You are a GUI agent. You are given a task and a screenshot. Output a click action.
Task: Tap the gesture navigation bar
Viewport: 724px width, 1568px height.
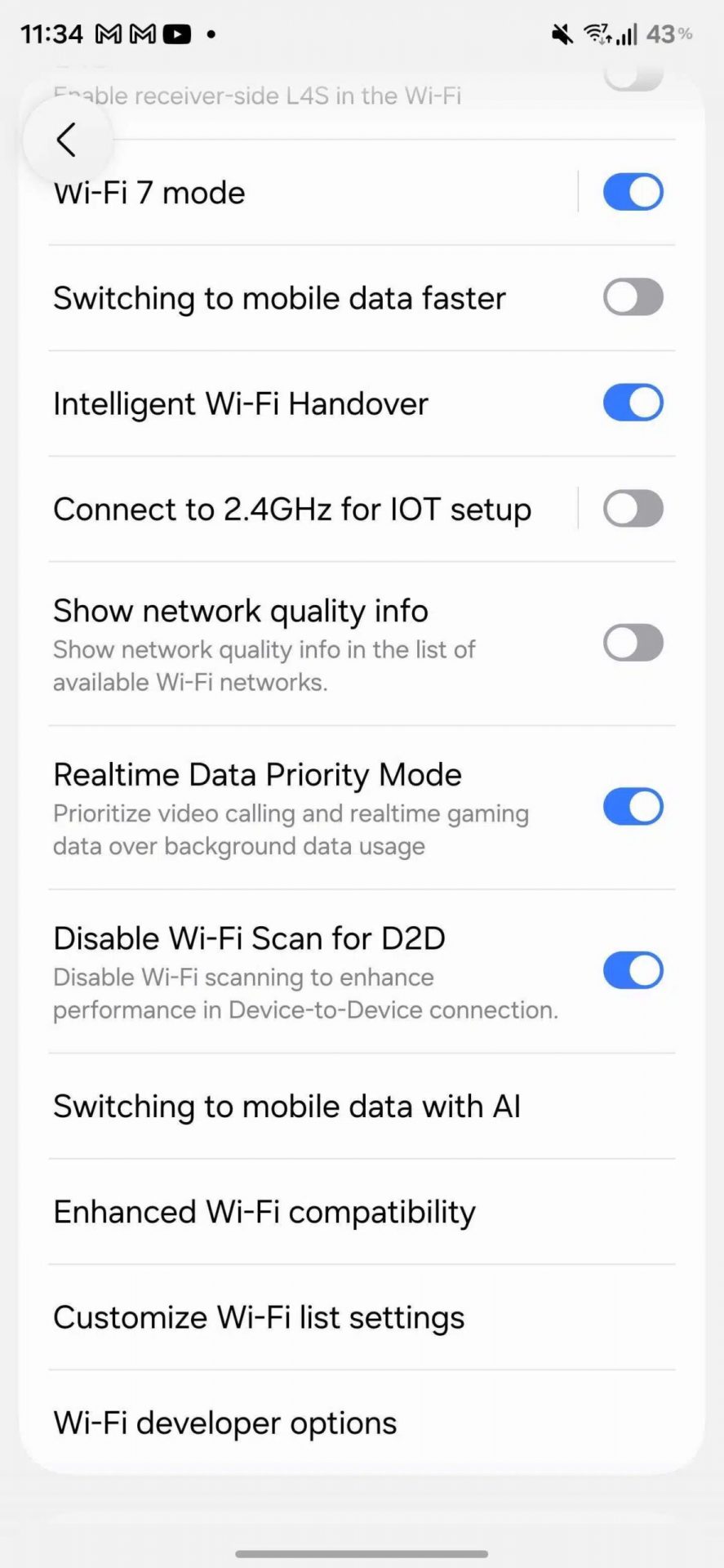(x=362, y=1550)
